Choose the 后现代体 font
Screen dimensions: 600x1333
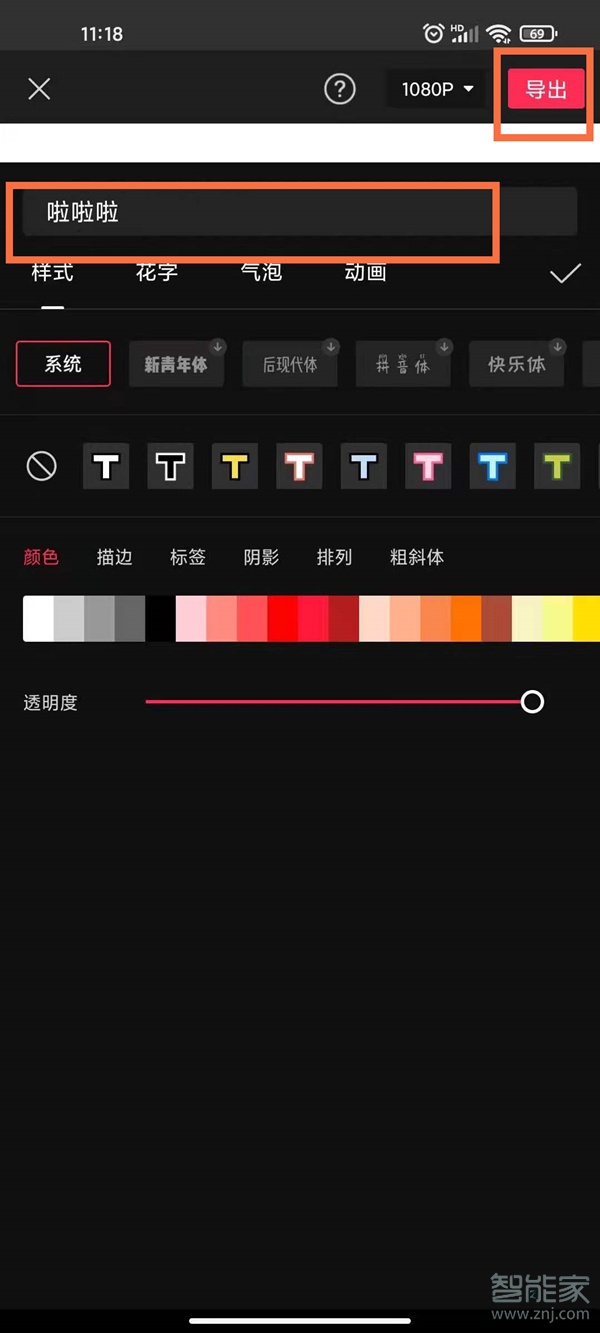290,365
